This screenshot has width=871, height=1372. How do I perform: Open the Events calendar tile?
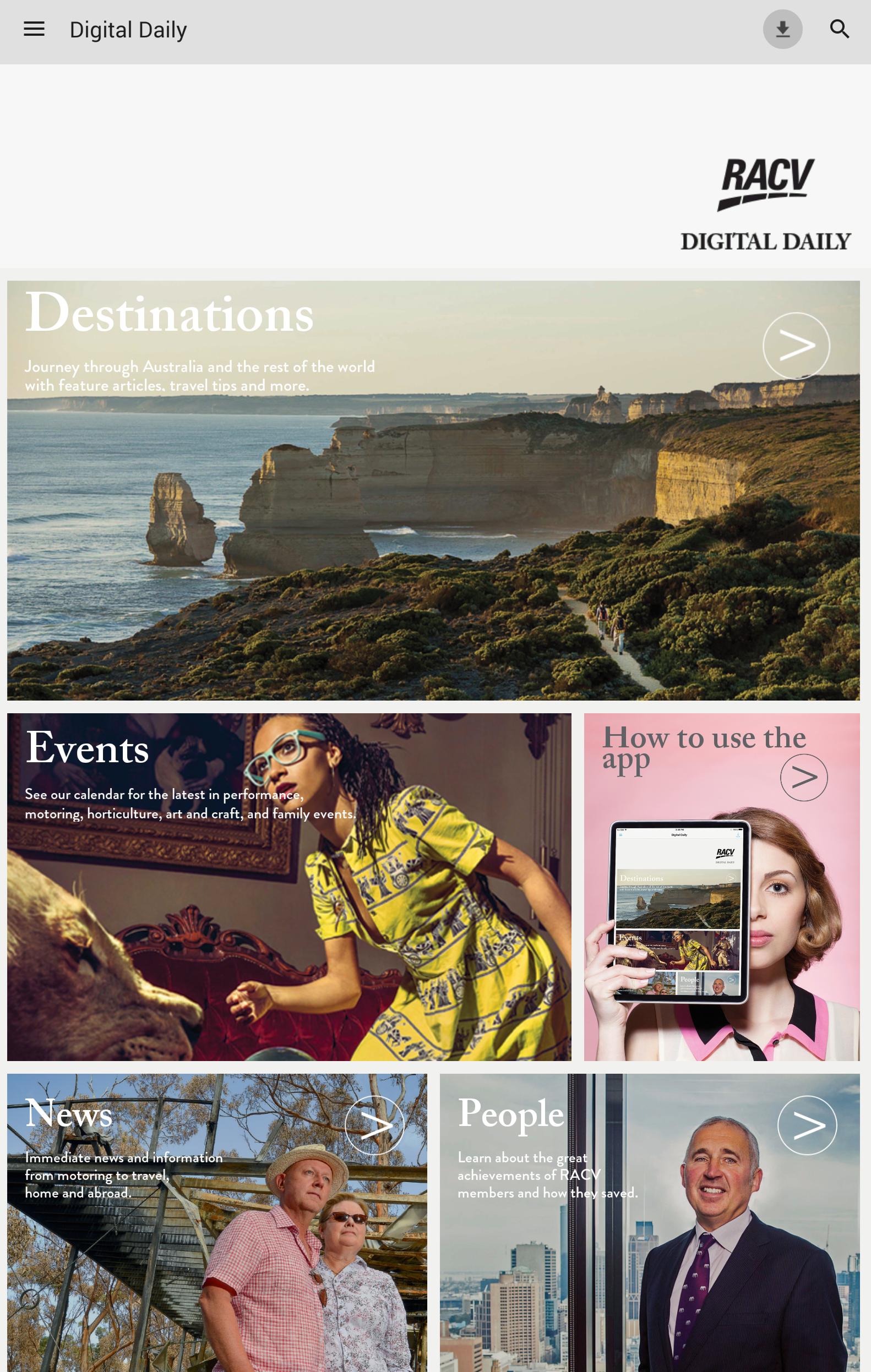[x=289, y=887]
